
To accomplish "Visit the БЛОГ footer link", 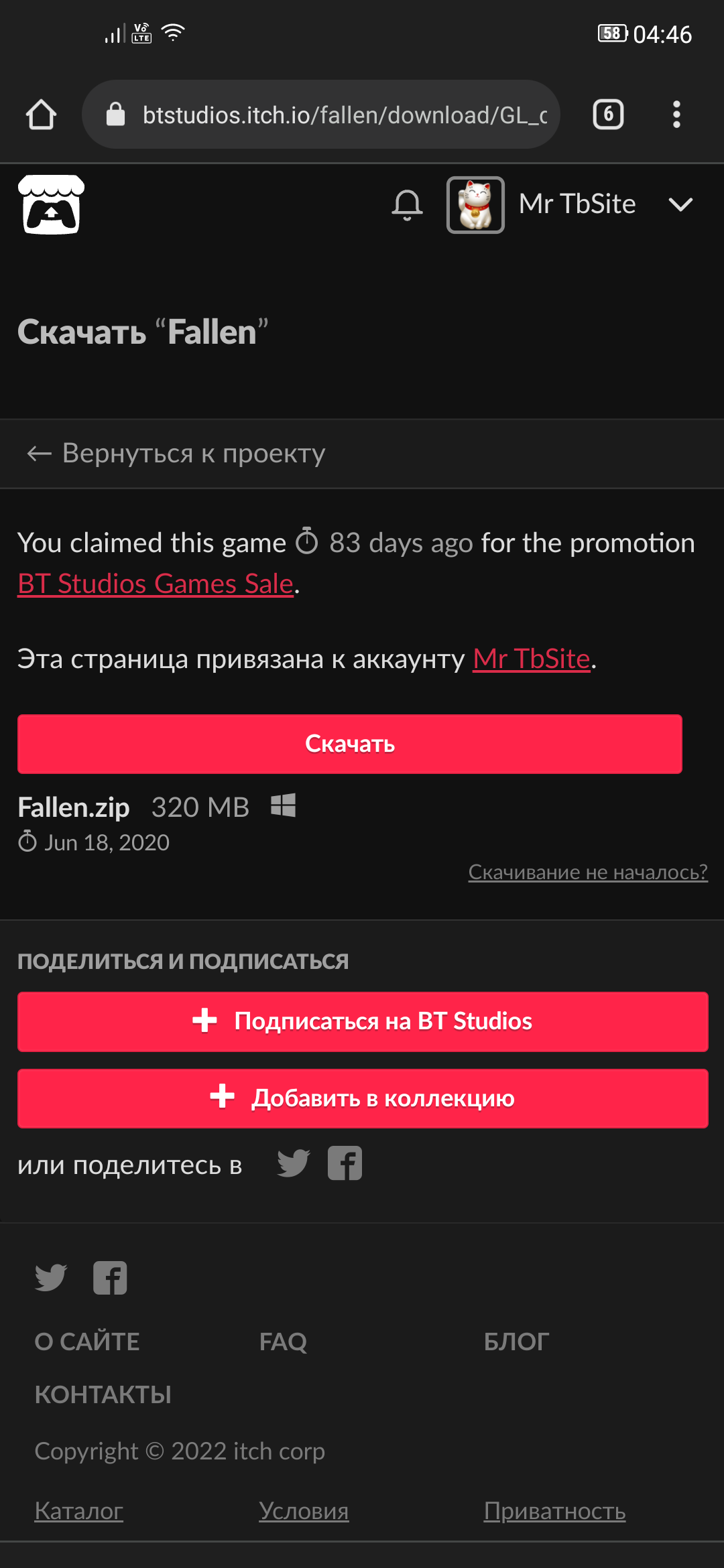I will (x=516, y=1342).
